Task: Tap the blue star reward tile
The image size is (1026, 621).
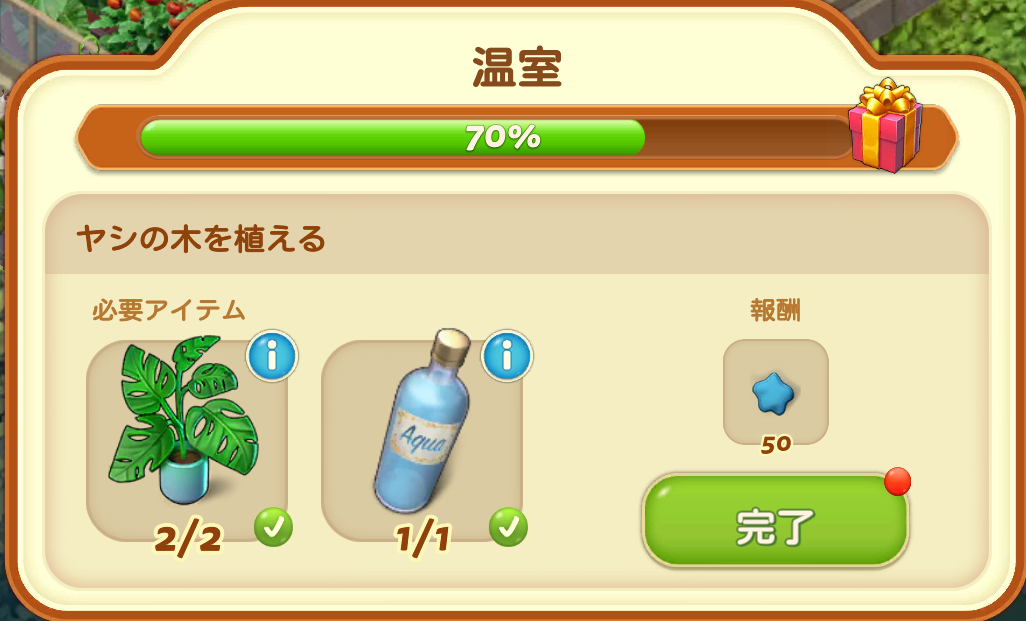Action: [775, 391]
